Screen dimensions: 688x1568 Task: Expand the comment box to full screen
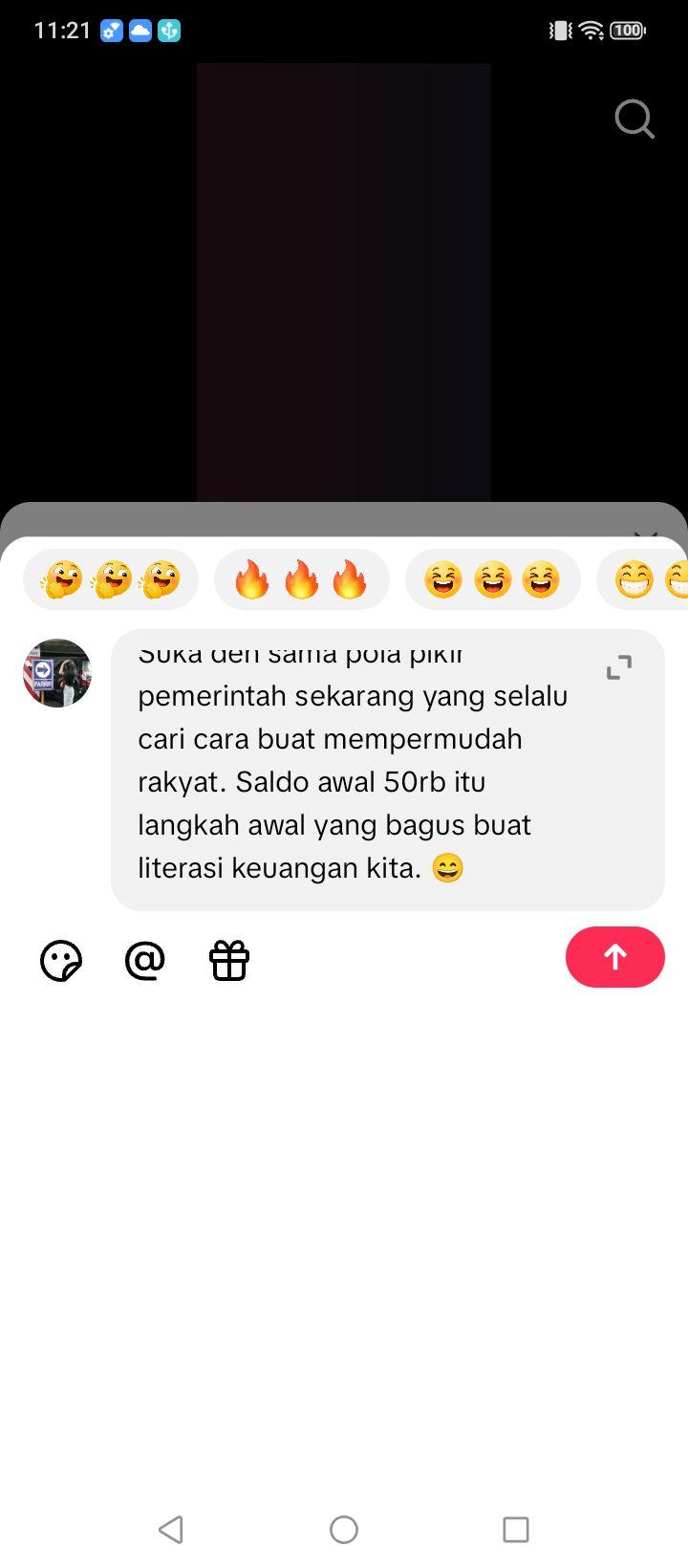coord(619,667)
